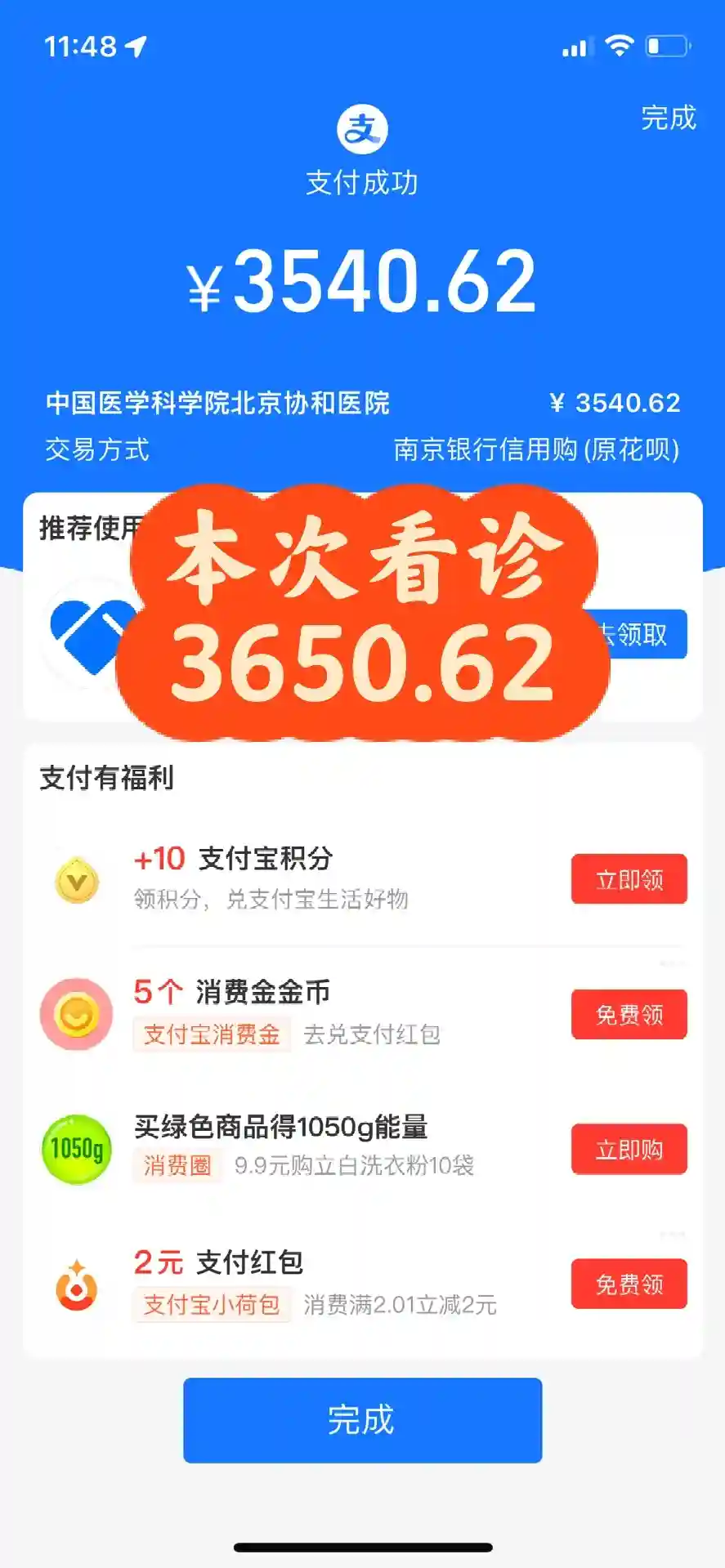Viewport: 725px width, 1568px height.
Task: Tap the large blue 完成 button
Action: (362, 1420)
